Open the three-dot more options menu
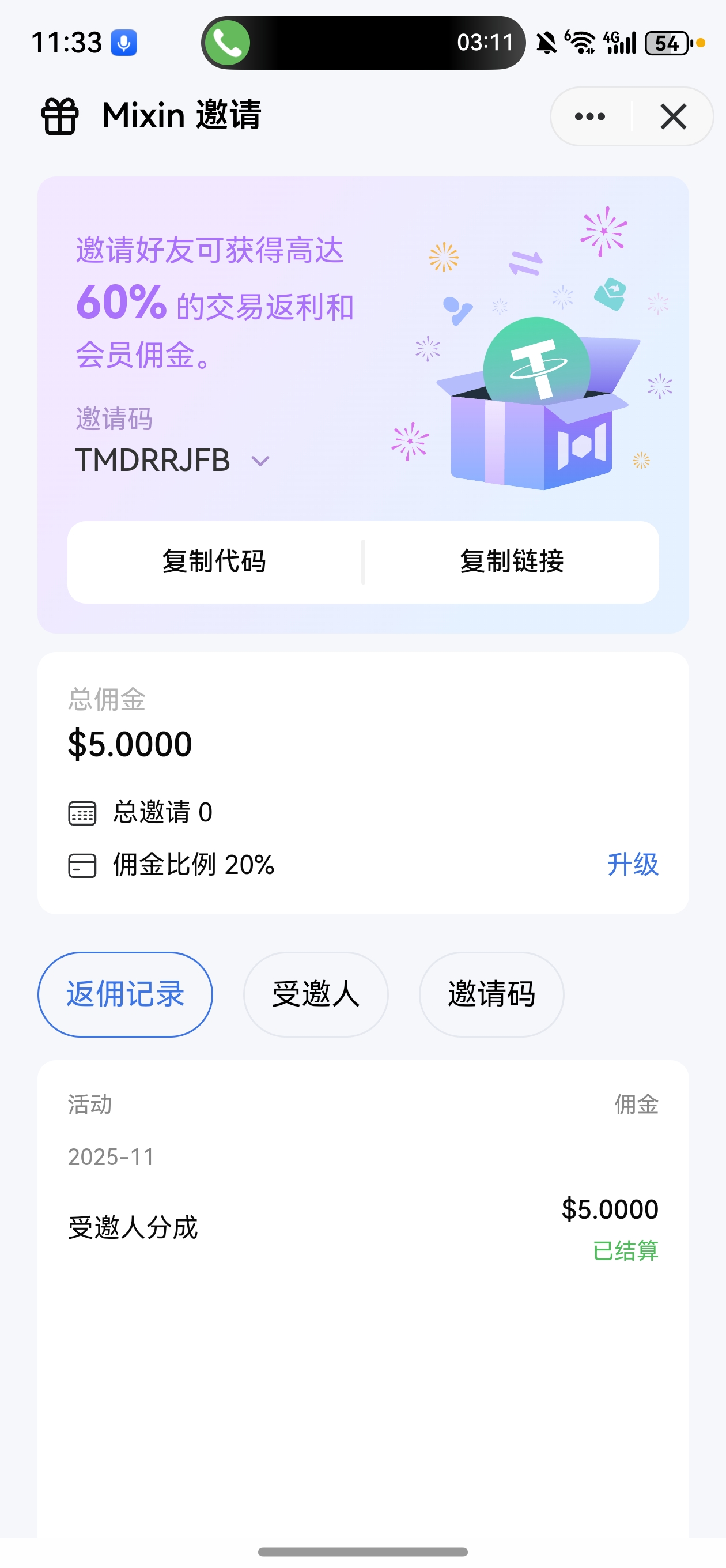Image resolution: width=726 pixels, height=1568 pixels. [x=589, y=116]
